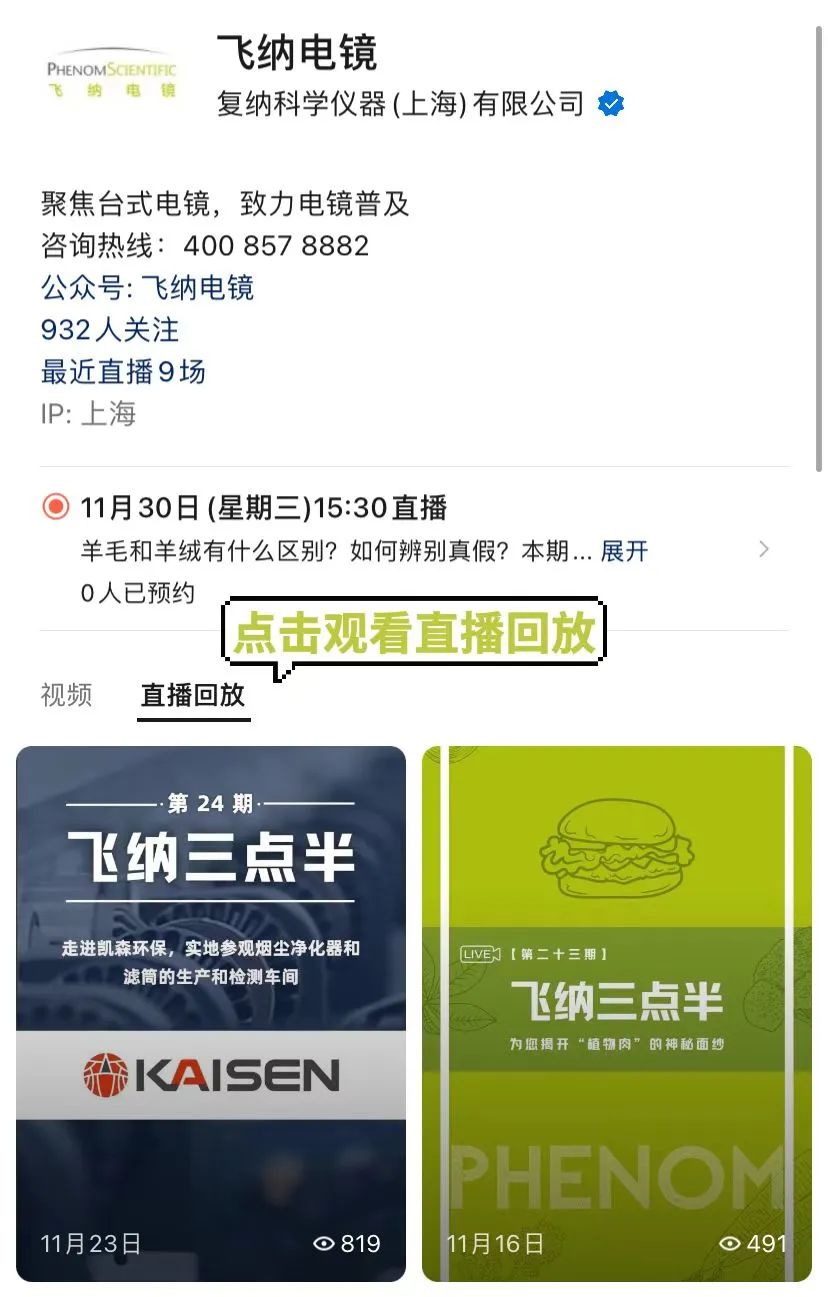Viewport: 828px width, 1297px height.
Task: Select the 直播回放 tab
Action: tap(193, 695)
